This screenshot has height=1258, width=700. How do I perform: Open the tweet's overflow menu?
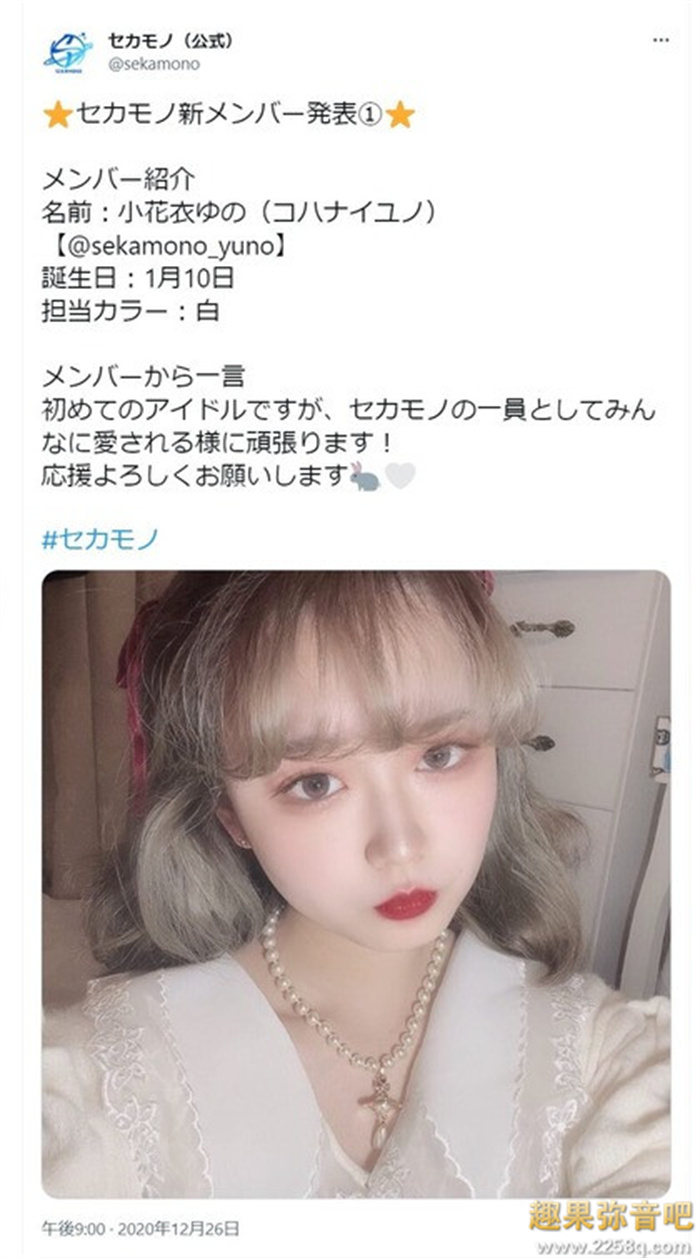pyautogui.click(x=661, y=41)
